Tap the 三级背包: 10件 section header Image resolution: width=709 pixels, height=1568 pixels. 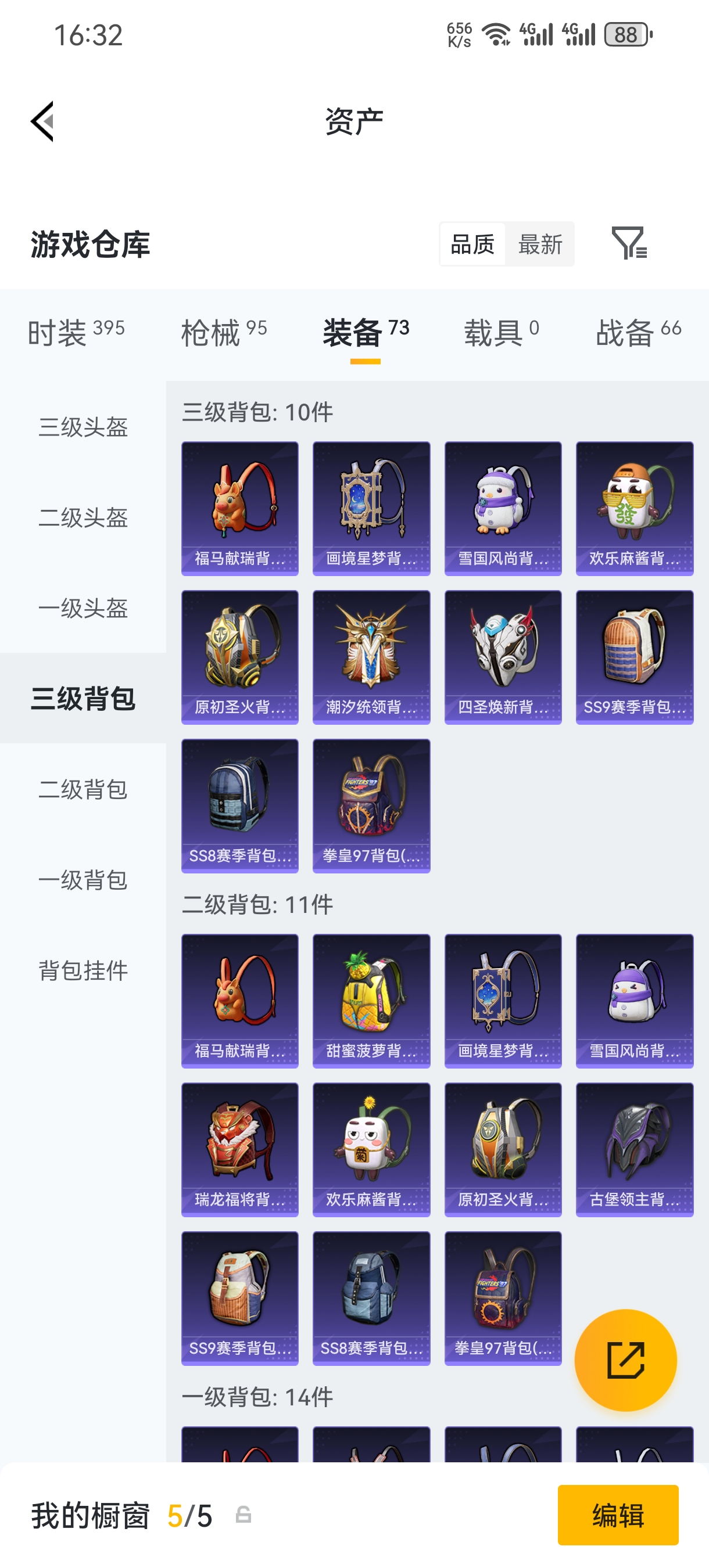257,413
